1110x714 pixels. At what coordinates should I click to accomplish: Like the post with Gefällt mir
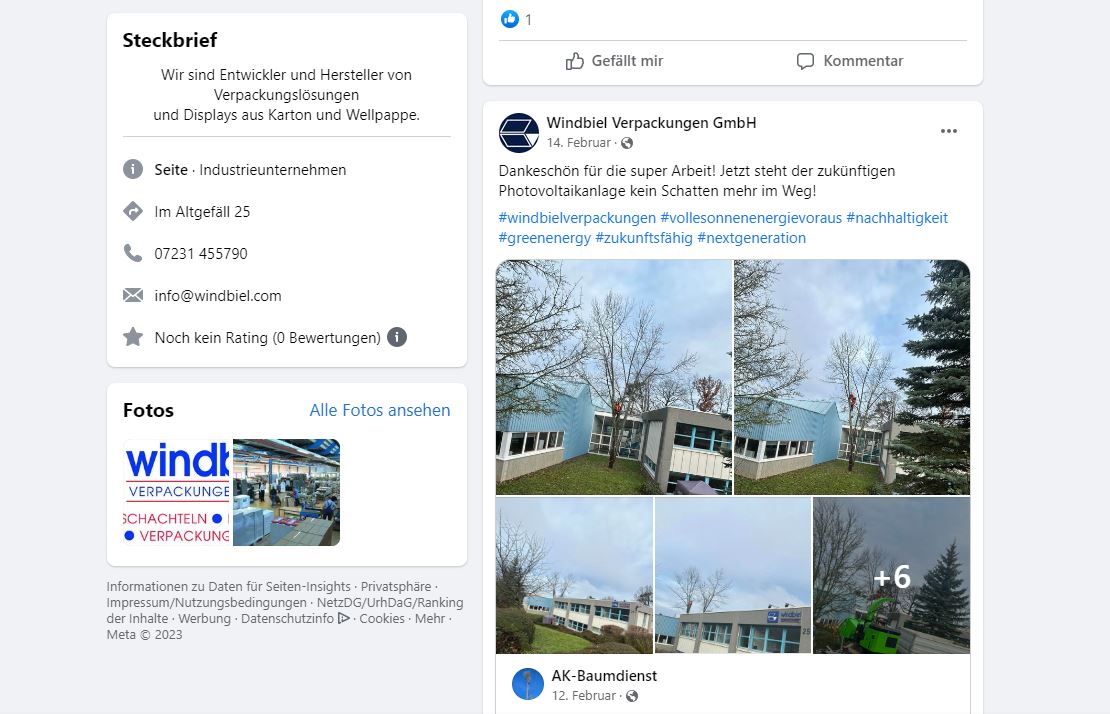615,61
